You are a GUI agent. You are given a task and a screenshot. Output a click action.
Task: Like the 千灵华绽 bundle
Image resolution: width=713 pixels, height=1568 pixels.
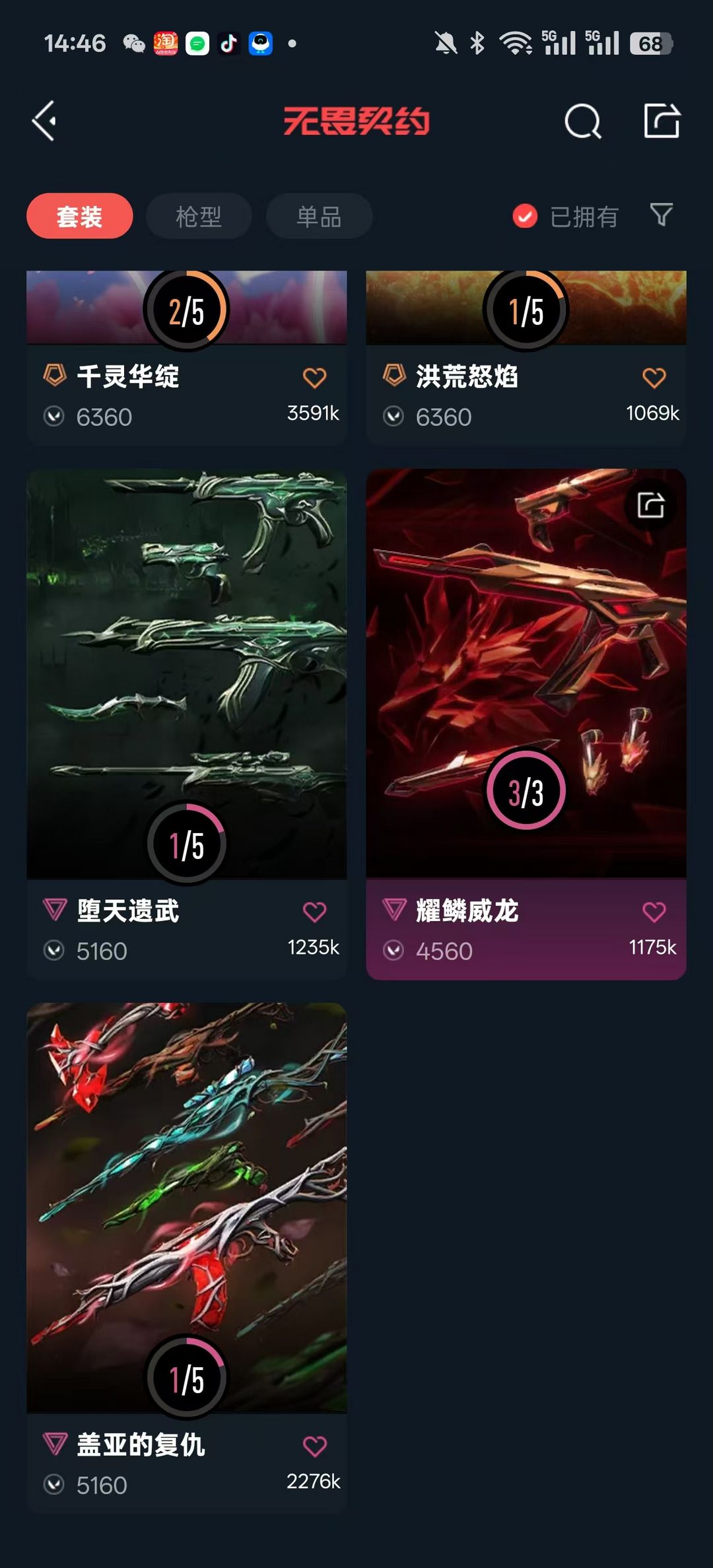[x=314, y=378]
